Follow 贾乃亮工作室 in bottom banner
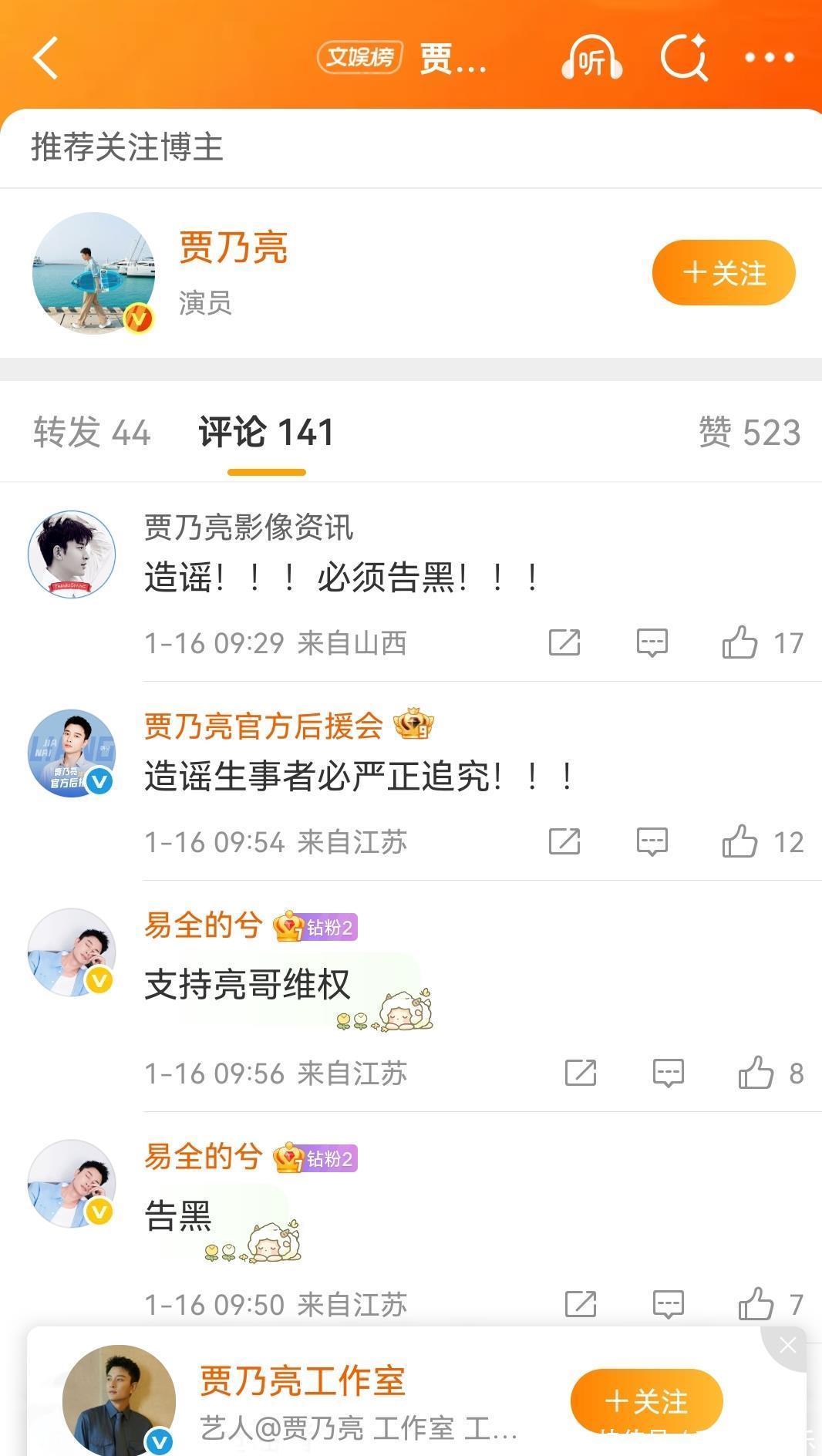The height and width of the screenshot is (1456, 822). click(x=646, y=1400)
